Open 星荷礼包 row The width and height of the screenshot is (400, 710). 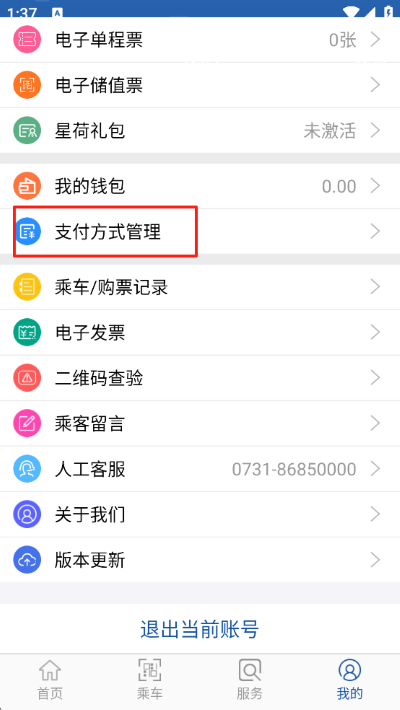click(200, 131)
